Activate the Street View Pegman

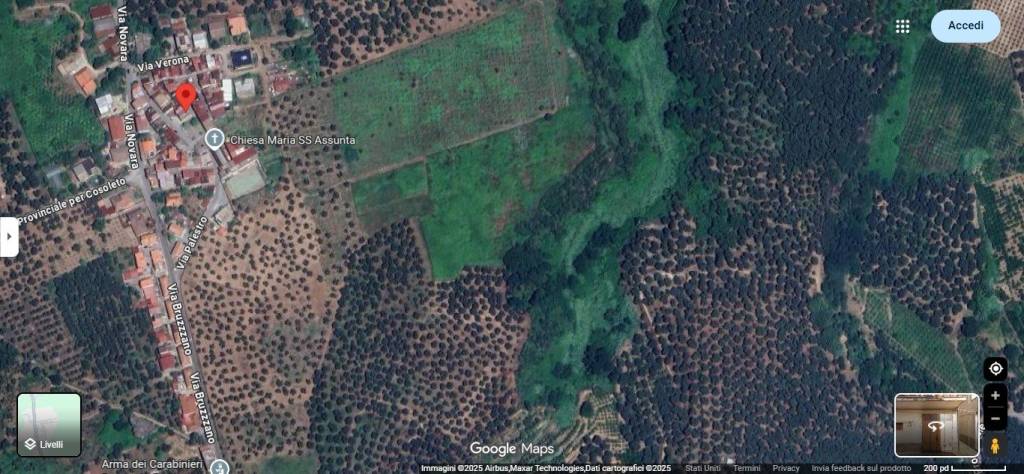995,446
